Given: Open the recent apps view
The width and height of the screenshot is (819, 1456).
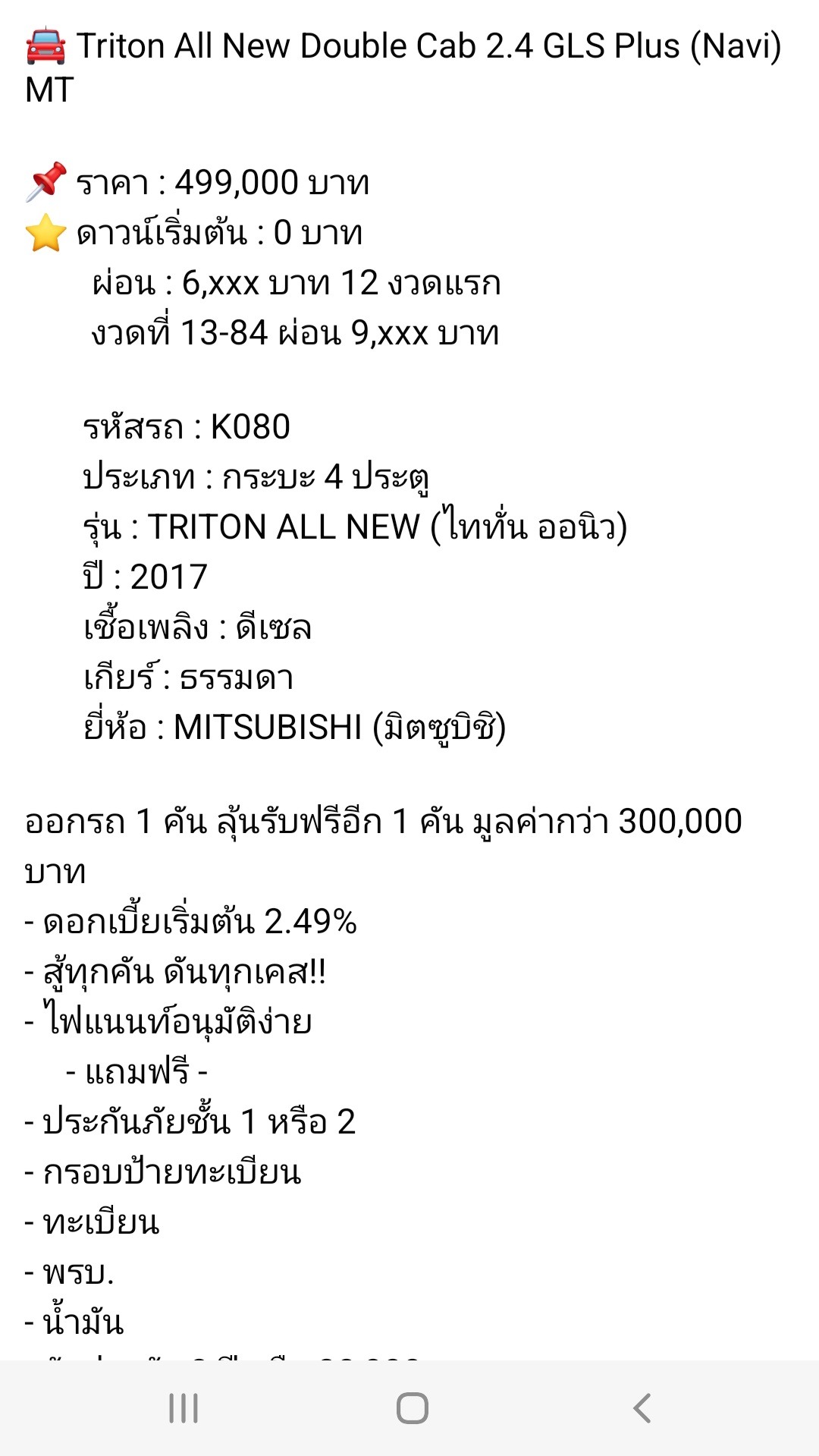Looking at the screenshot, I should point(184,1408).
